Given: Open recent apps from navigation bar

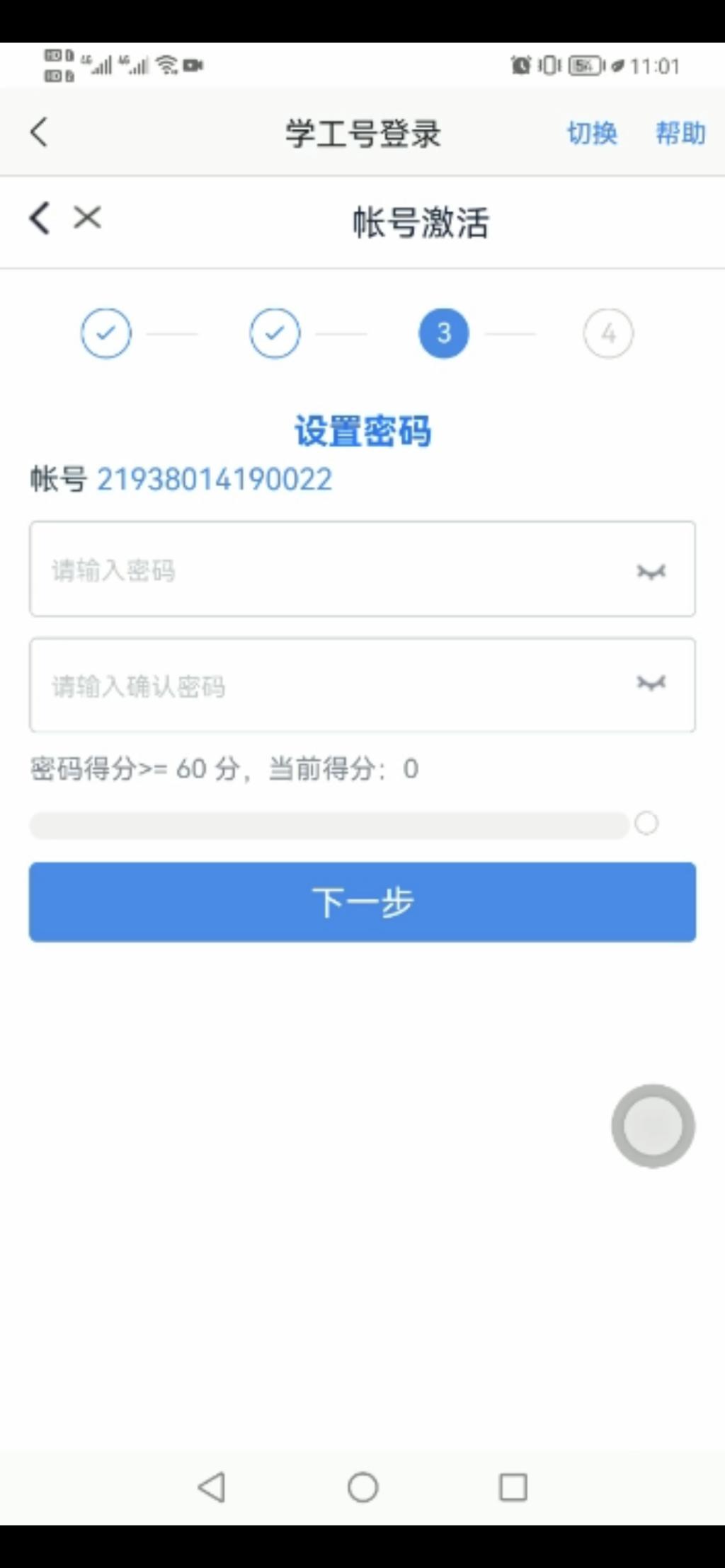Looking at the screenshot, I should 513,1487.
